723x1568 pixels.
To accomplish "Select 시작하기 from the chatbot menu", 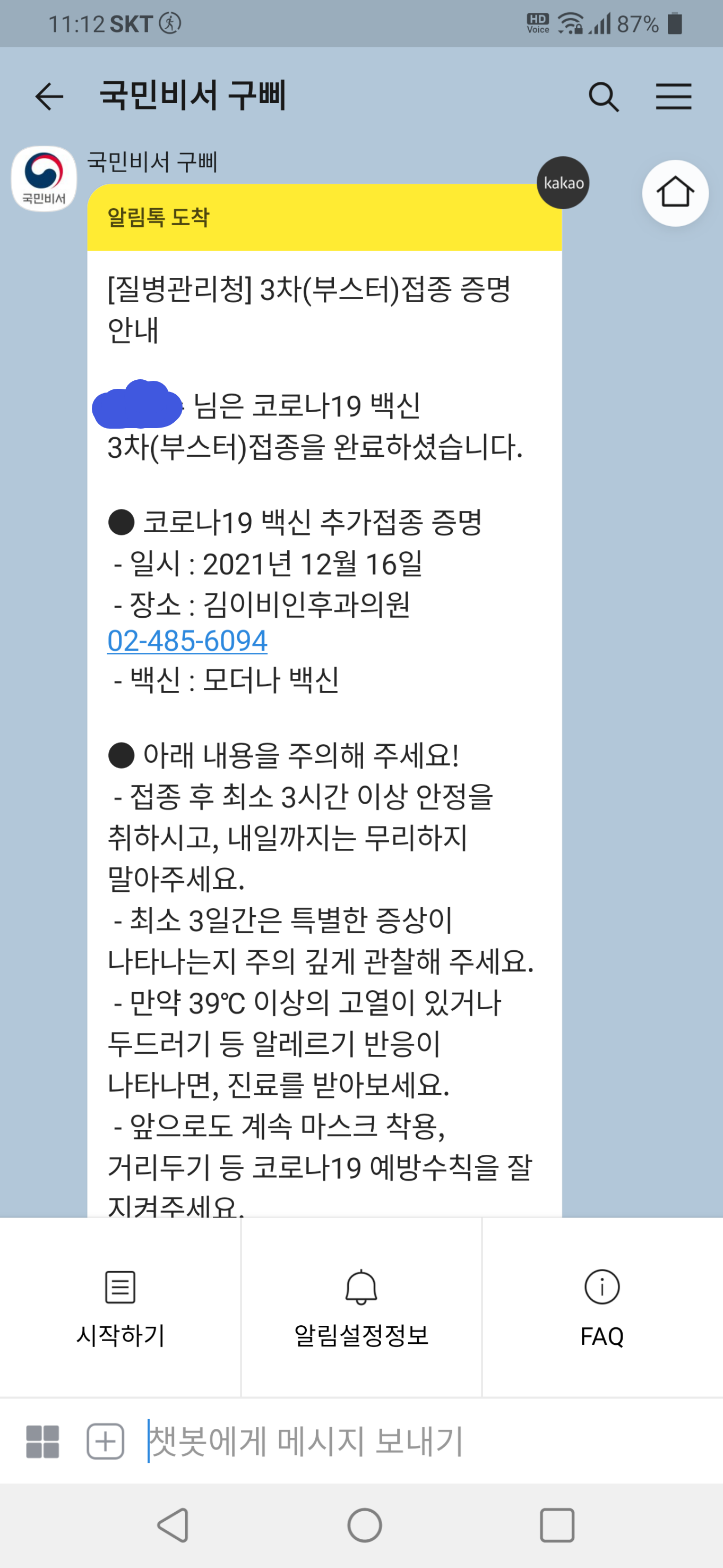I will point(120,1306).
